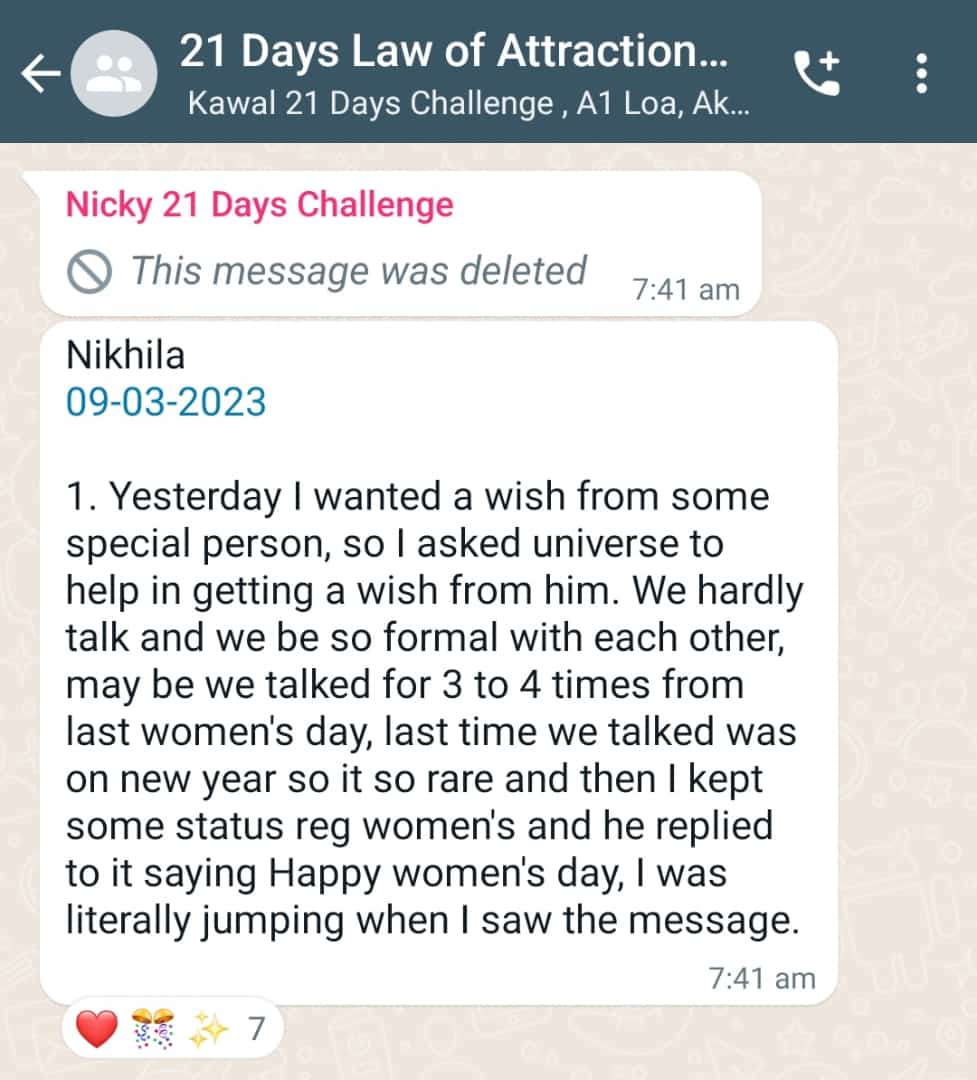Tap the sender name Nicky 21 Days Challenge

[259, 205]
